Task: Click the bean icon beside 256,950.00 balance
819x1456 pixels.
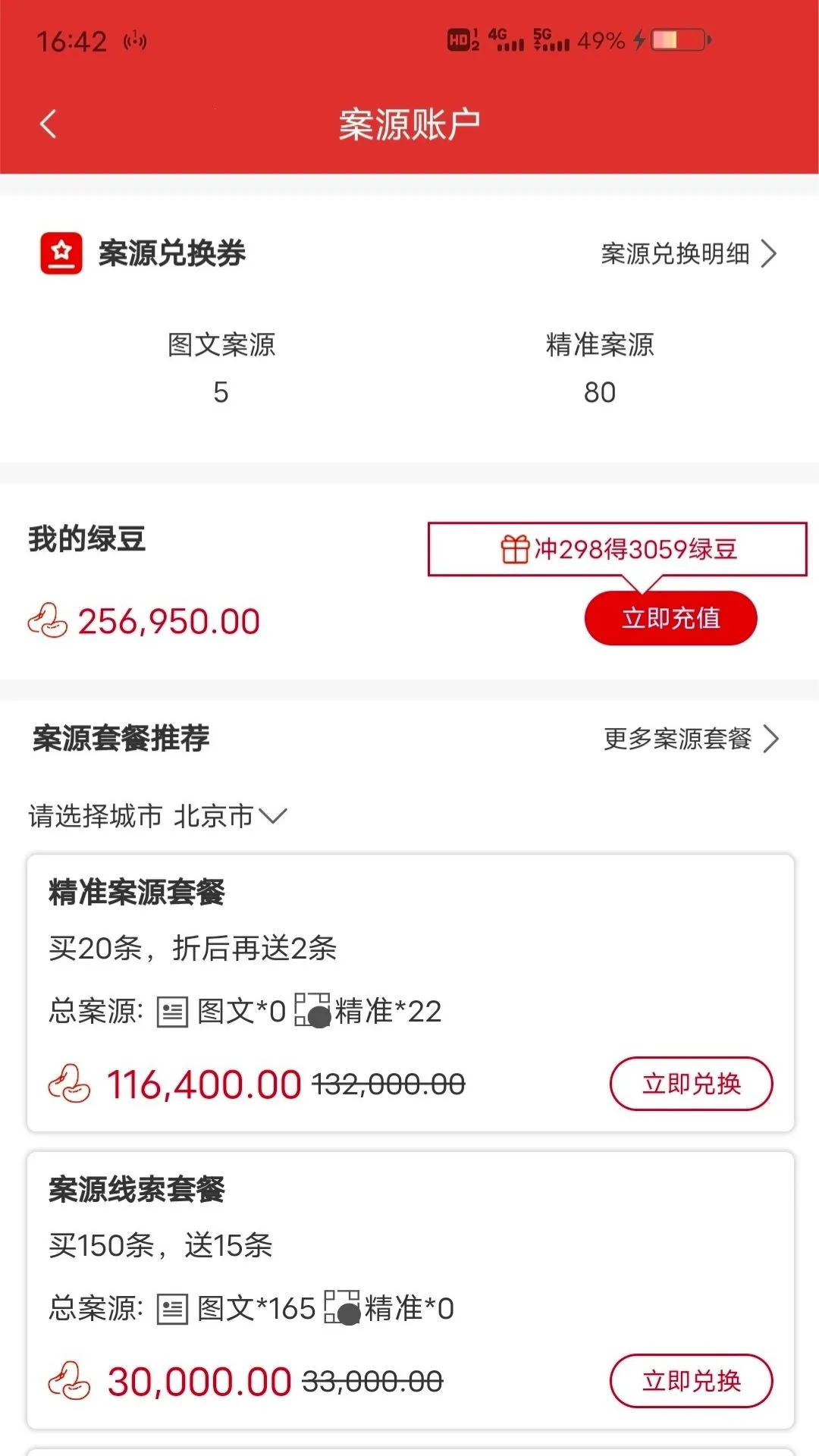Action: (45, 620)
